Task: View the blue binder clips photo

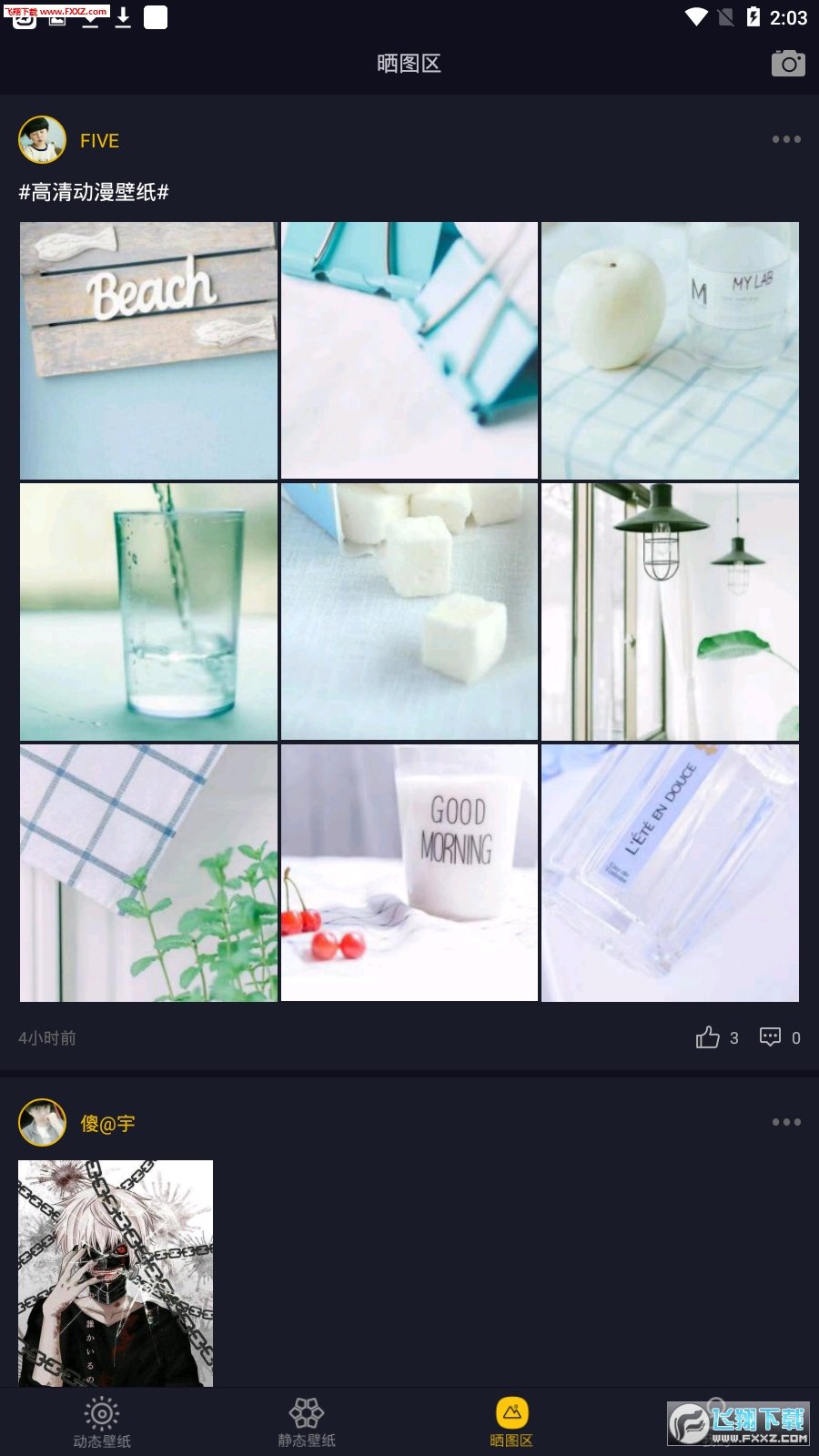Action: [x=409, y=350]
